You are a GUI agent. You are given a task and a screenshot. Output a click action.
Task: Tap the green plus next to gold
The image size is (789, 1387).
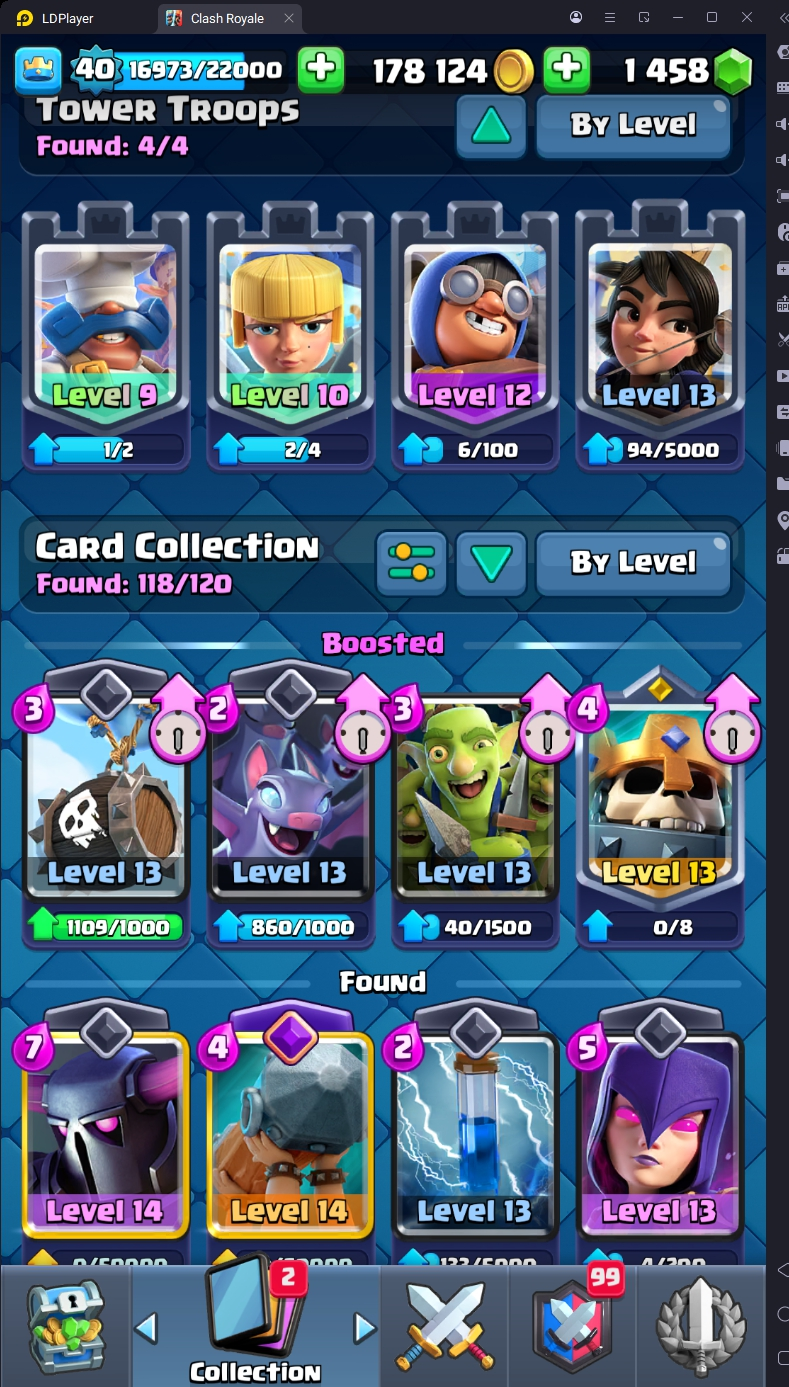(x=566, y=70)
